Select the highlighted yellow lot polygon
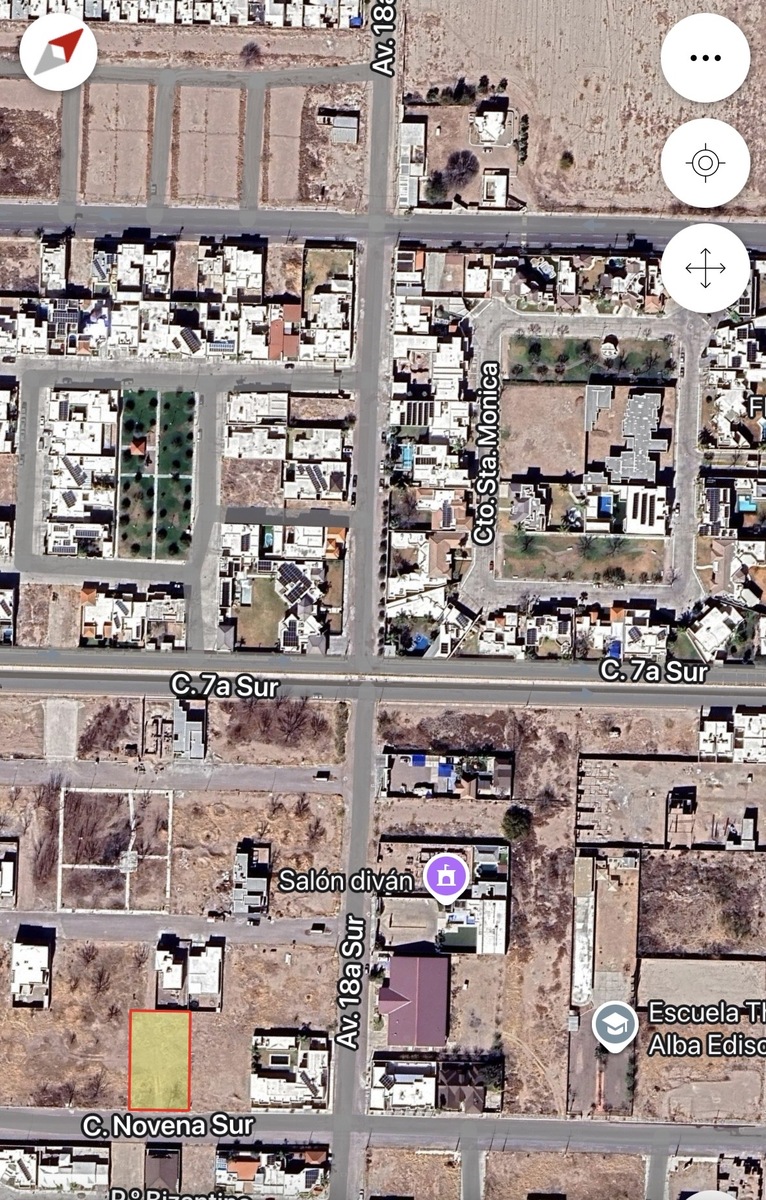766x1200 pixels. [160, 1060]
